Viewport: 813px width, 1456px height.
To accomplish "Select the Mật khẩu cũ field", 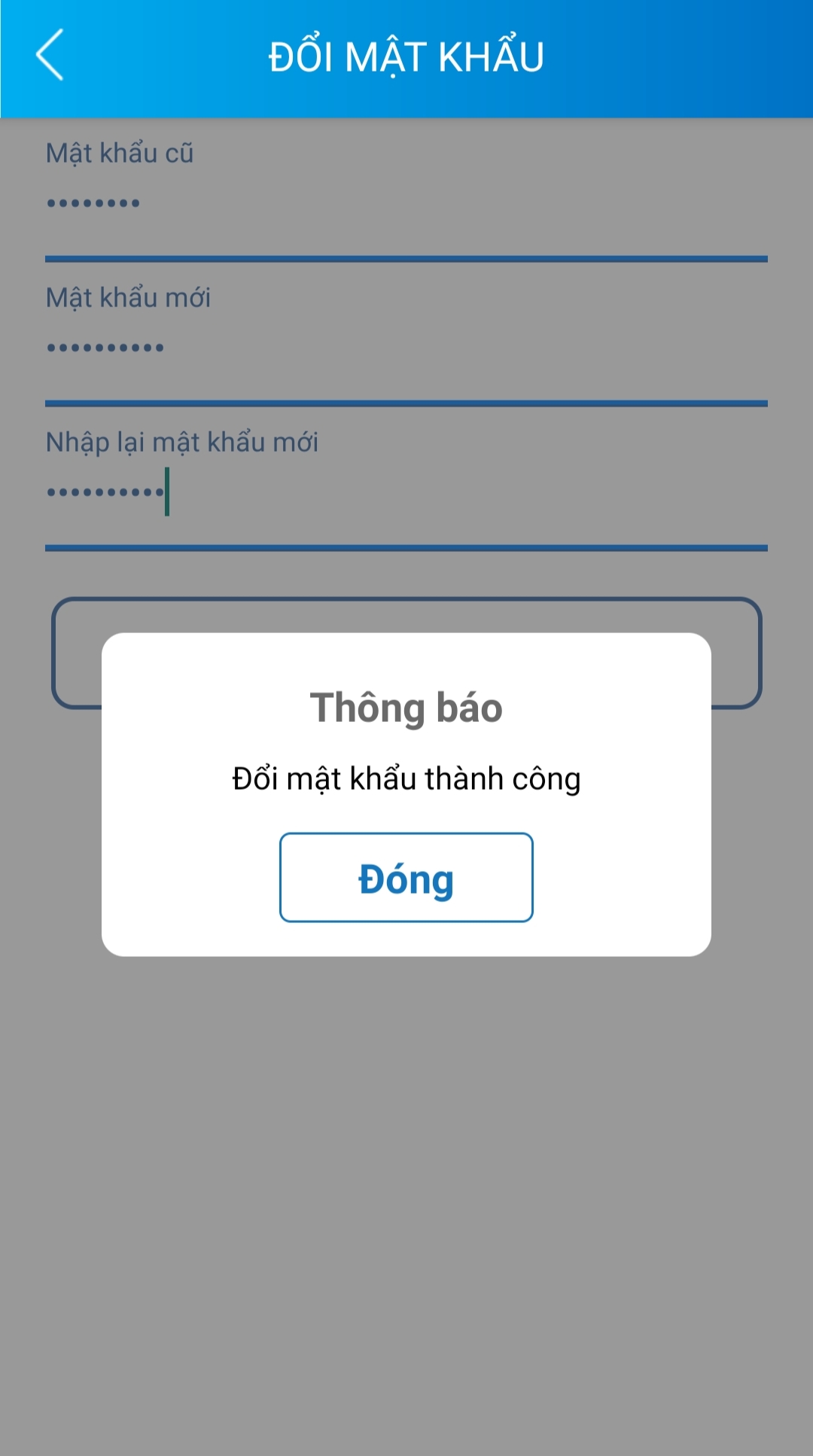I will click(406, 205).
